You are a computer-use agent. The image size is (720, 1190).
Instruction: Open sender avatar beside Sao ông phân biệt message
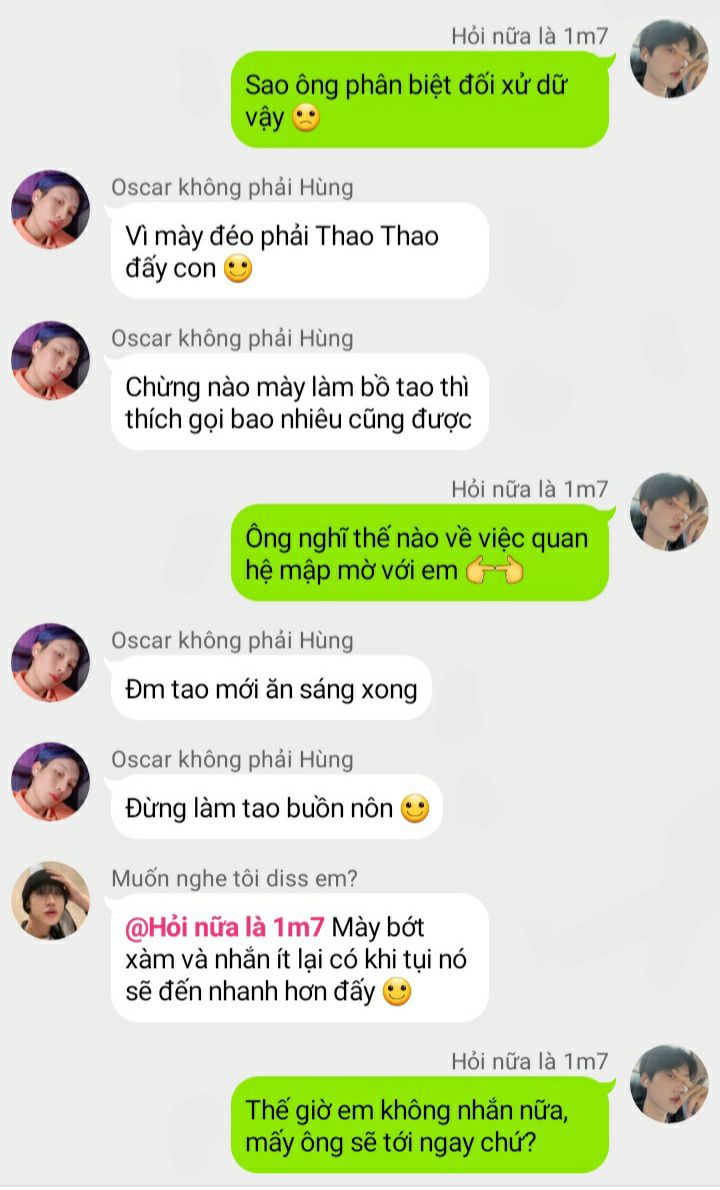(x=669, y=59)
